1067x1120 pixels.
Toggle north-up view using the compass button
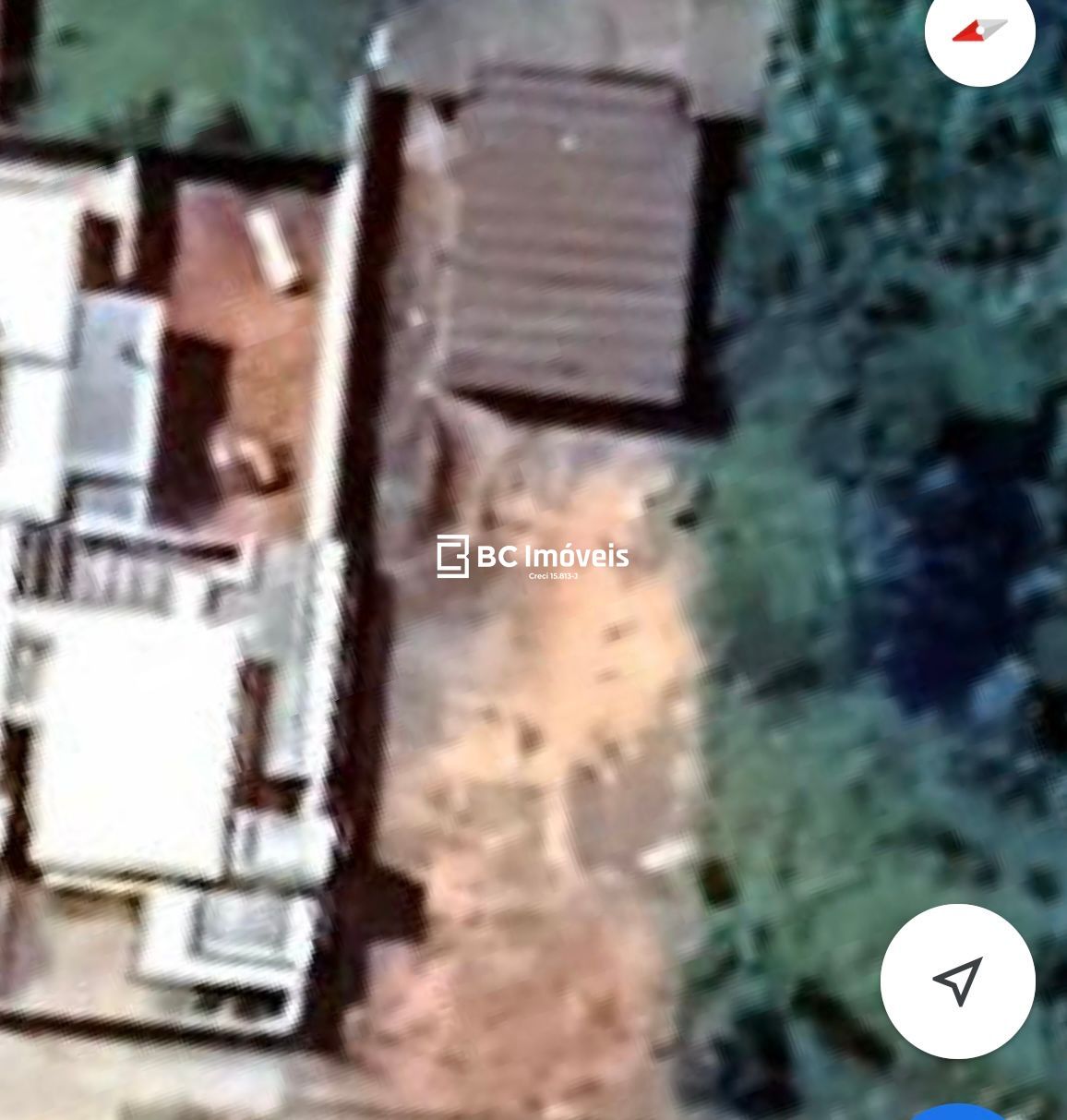pos(980,32)
